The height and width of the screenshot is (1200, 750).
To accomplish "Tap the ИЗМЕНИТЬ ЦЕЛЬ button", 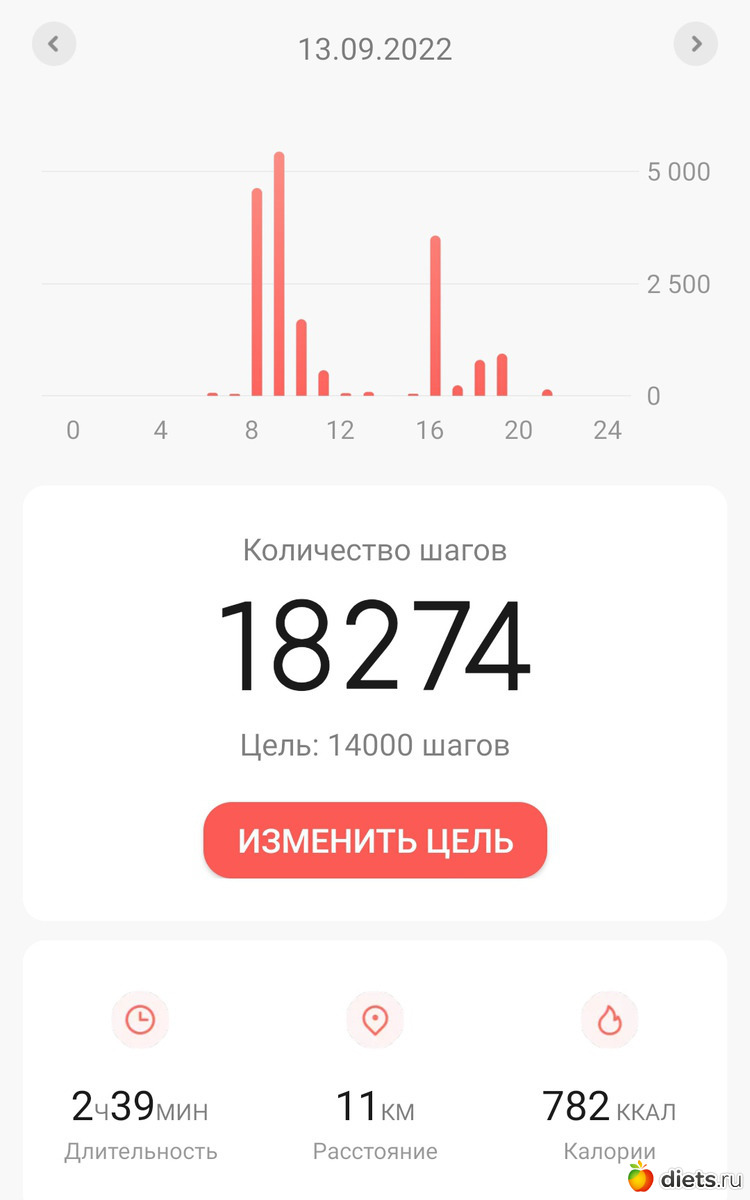I will pyautogui.click(x=375, y=841).
